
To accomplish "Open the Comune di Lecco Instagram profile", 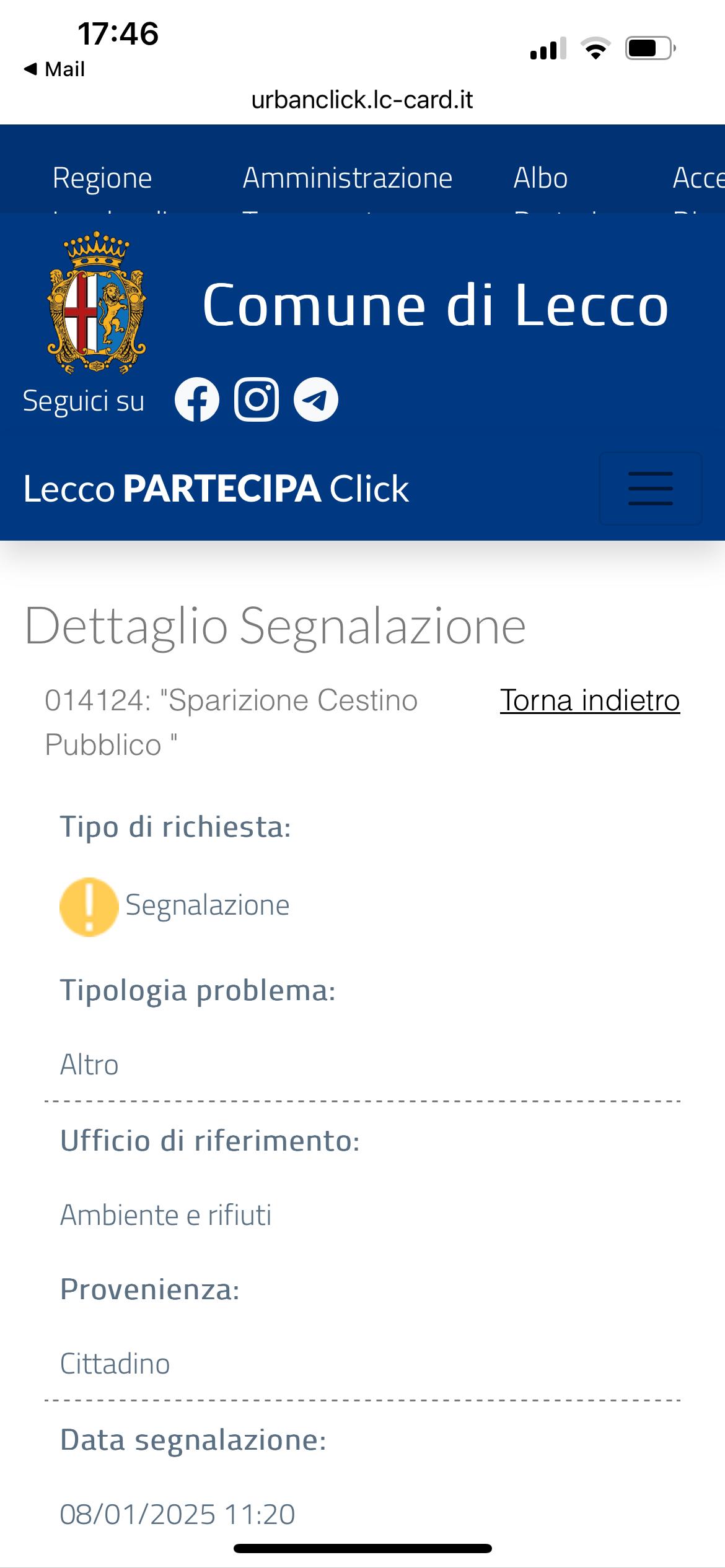I will click(x=257, y=399).
